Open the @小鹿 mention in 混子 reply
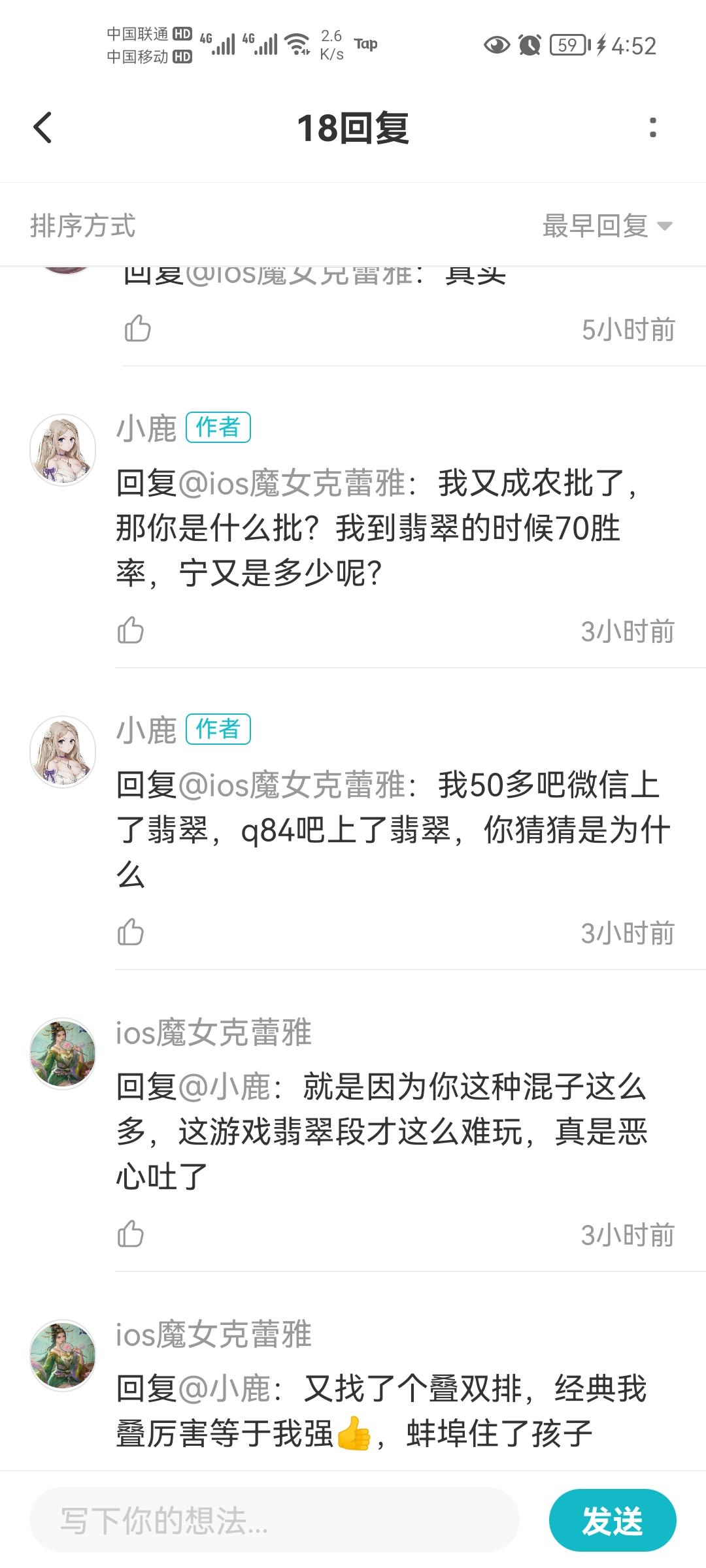Image resolution: width=706 pixels, height=1568 pixels. tap(224, 1087)
